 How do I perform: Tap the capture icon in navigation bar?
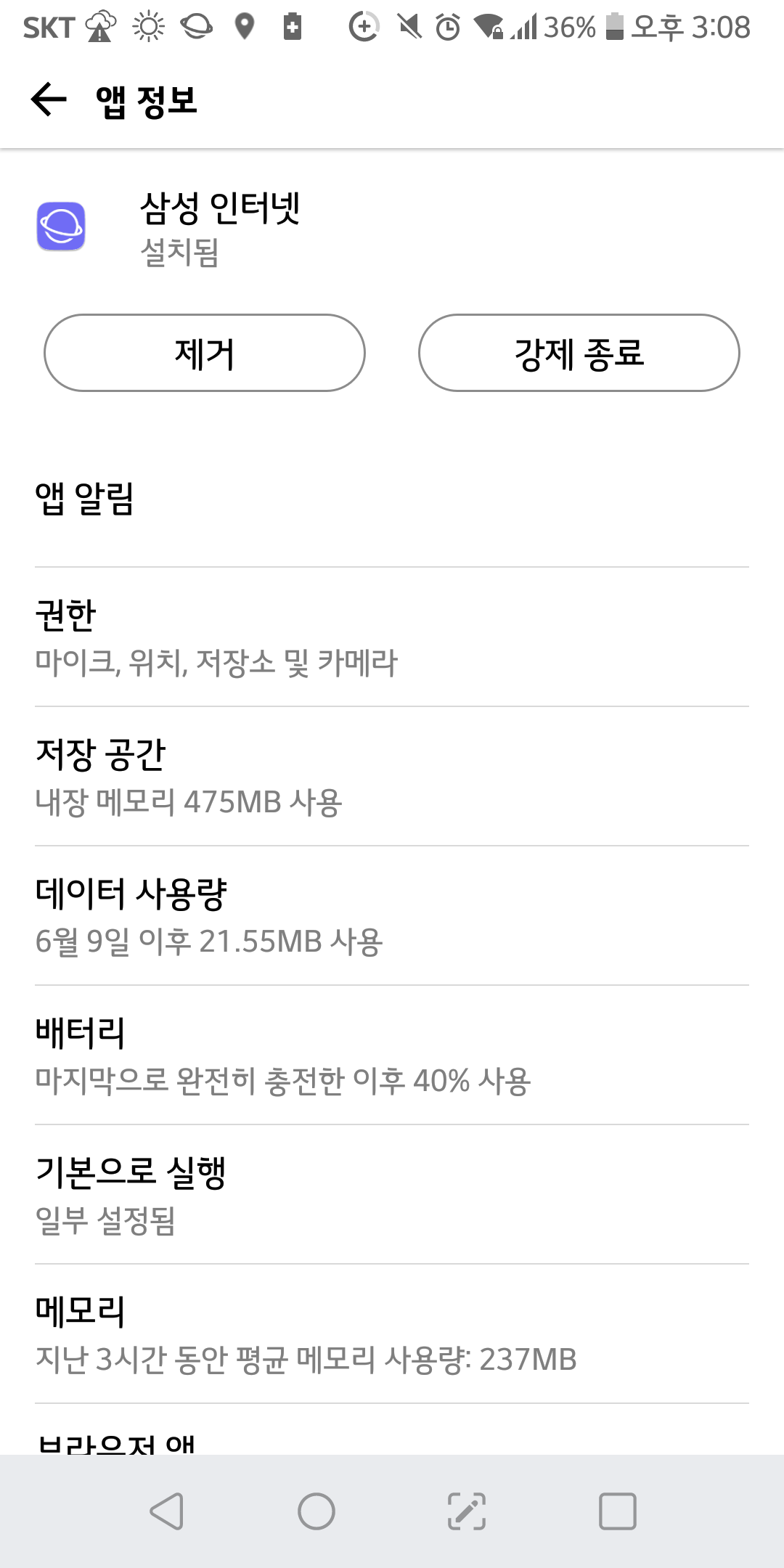[x=467, y=1511]
